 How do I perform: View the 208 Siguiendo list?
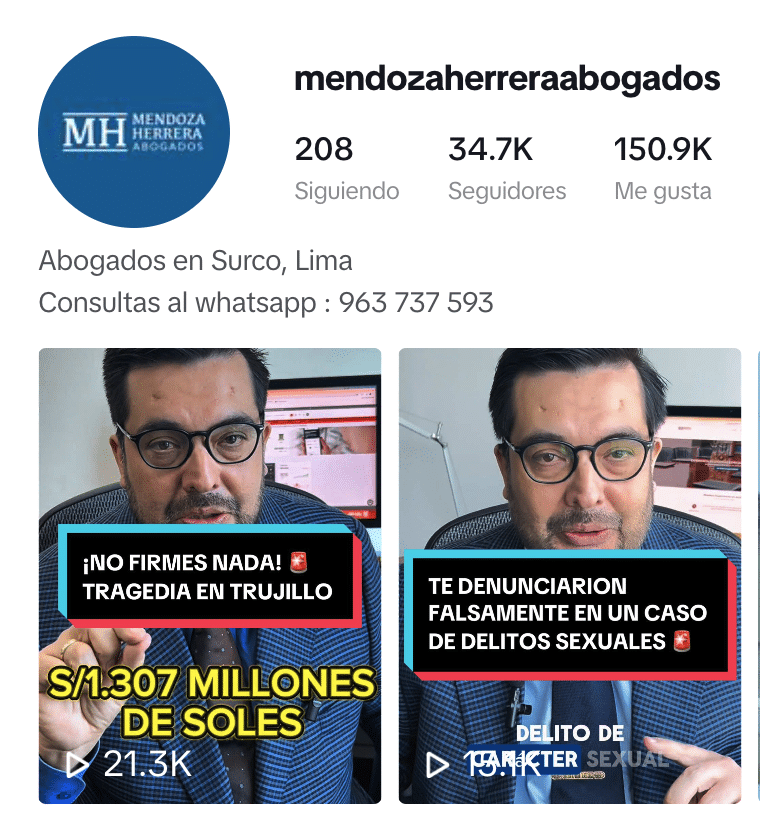pos(346,169)
